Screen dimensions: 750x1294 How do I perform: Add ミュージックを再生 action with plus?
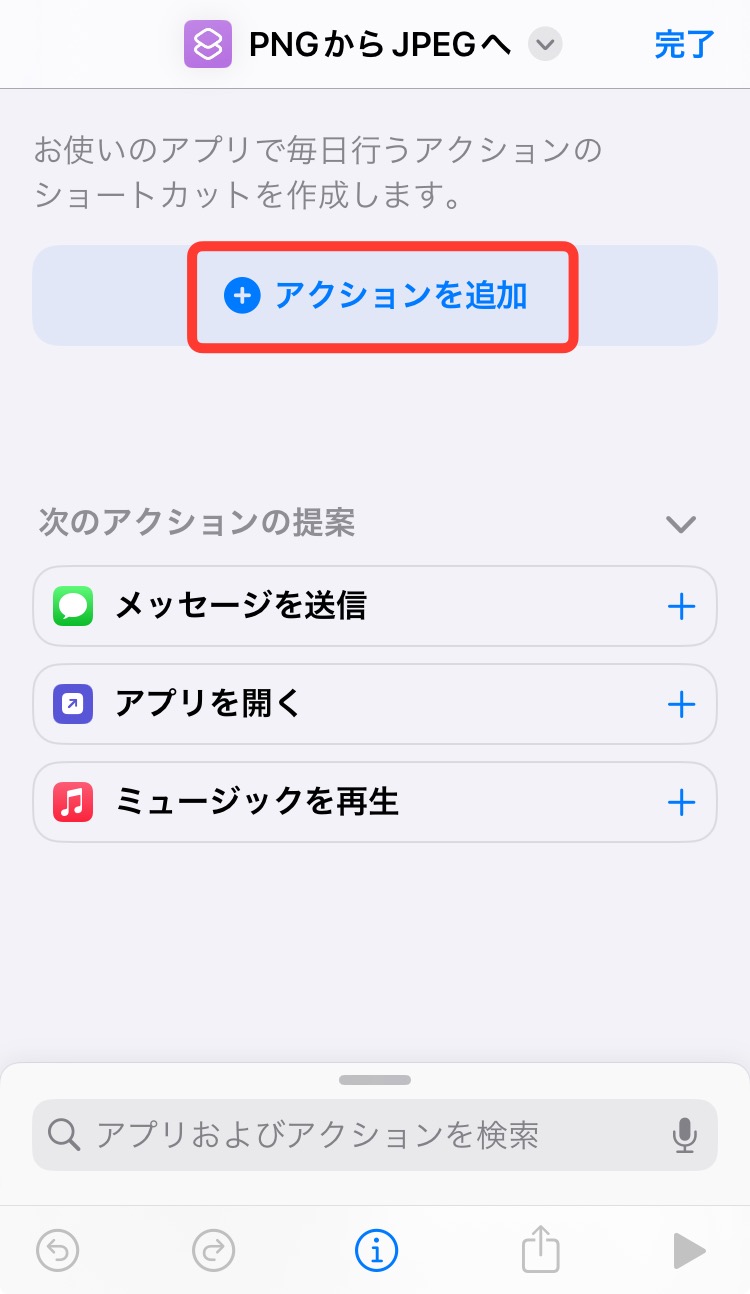click(681, 802)
